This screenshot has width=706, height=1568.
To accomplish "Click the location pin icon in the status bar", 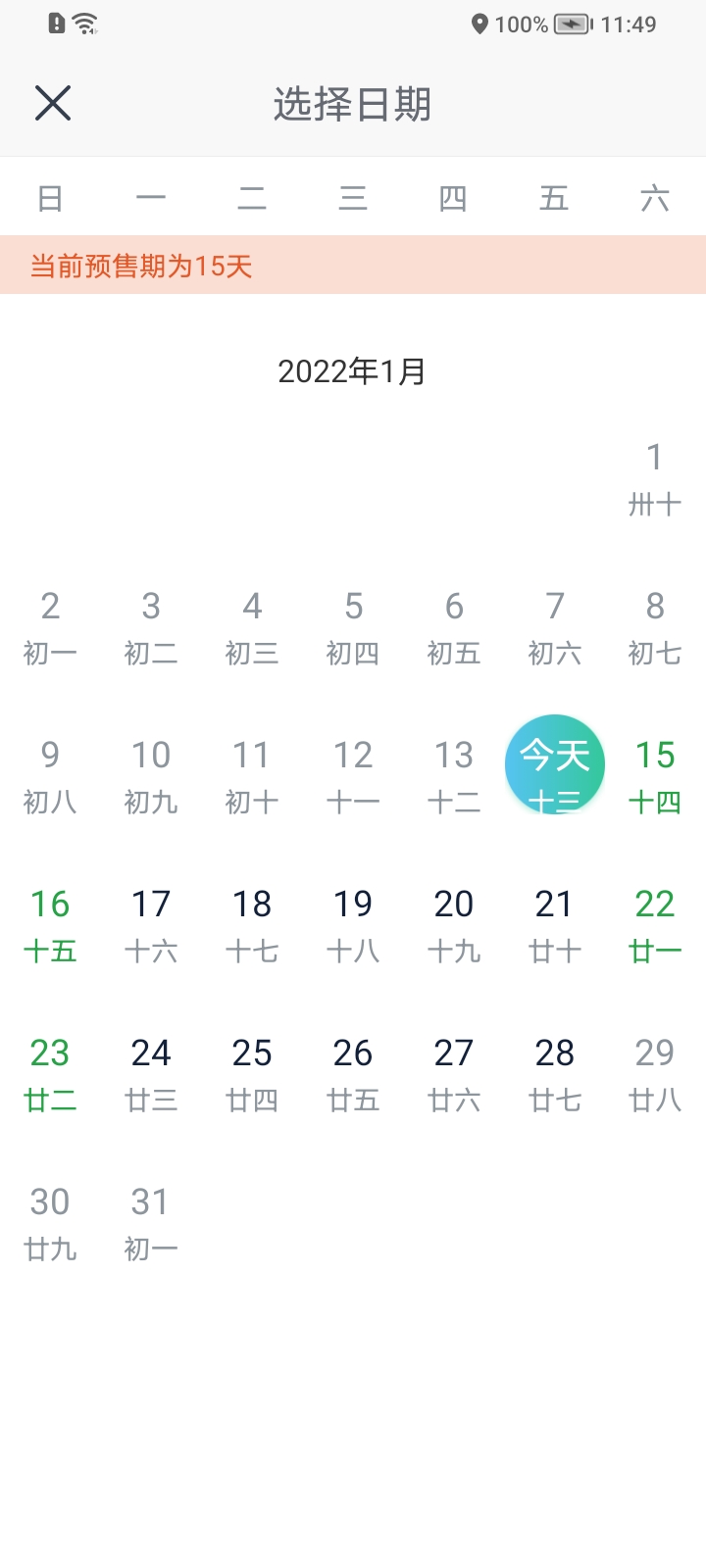I will (x=479, y=24).
